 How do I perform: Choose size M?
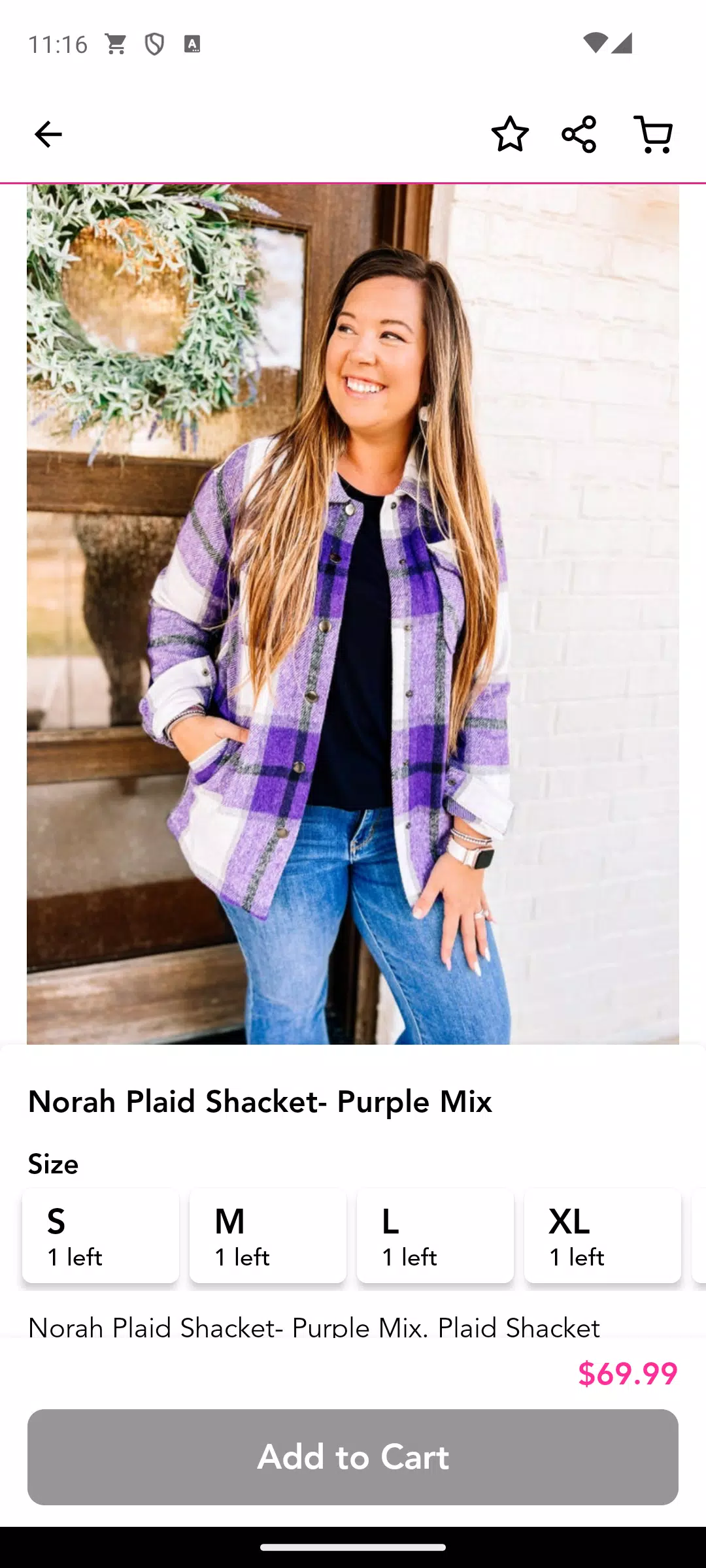pos(268,1235)
